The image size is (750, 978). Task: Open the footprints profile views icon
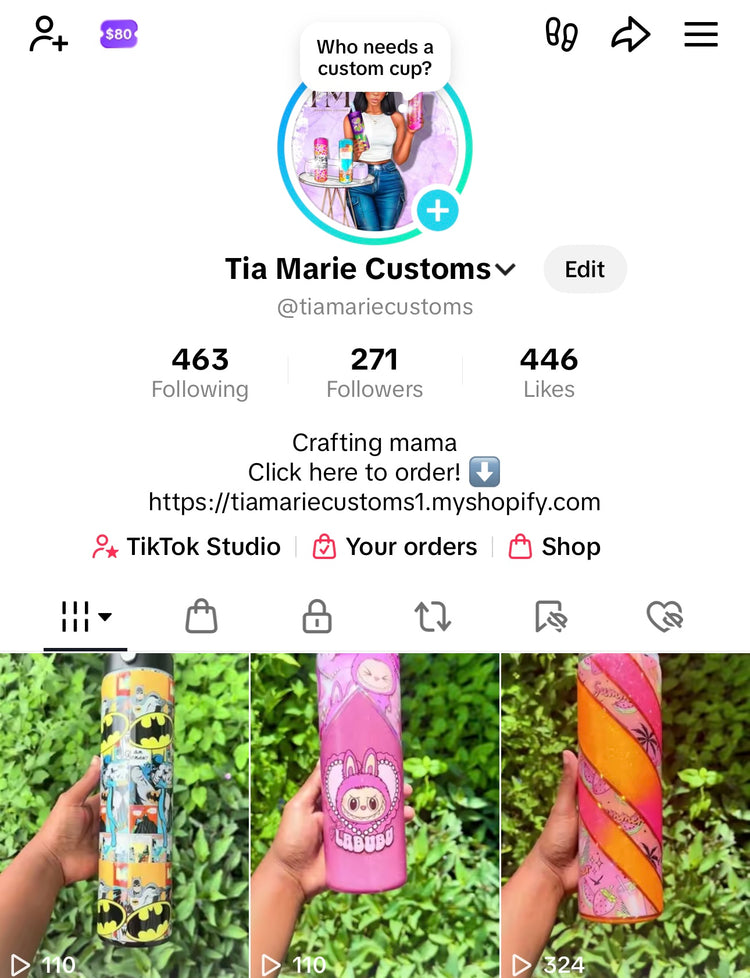tap(561, 34)
